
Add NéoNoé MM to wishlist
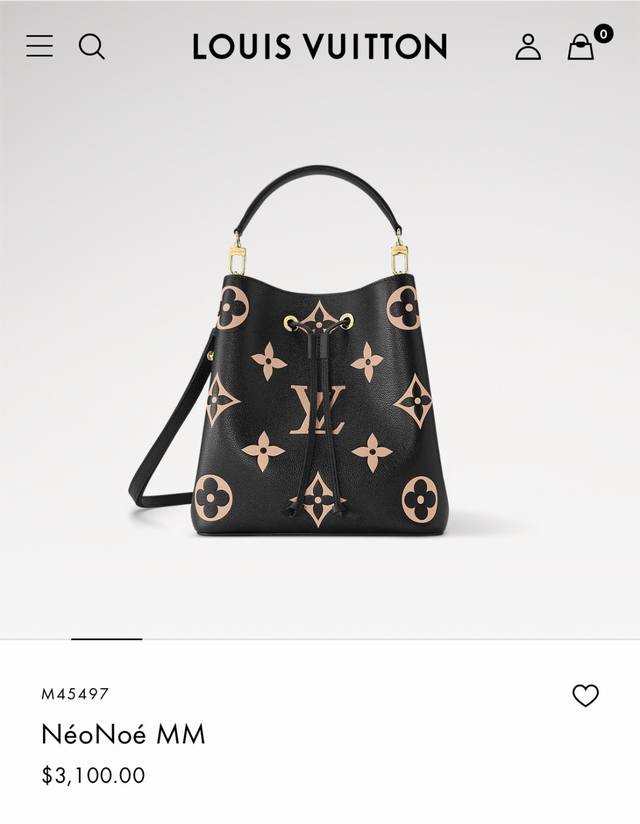tap(585, 695)
